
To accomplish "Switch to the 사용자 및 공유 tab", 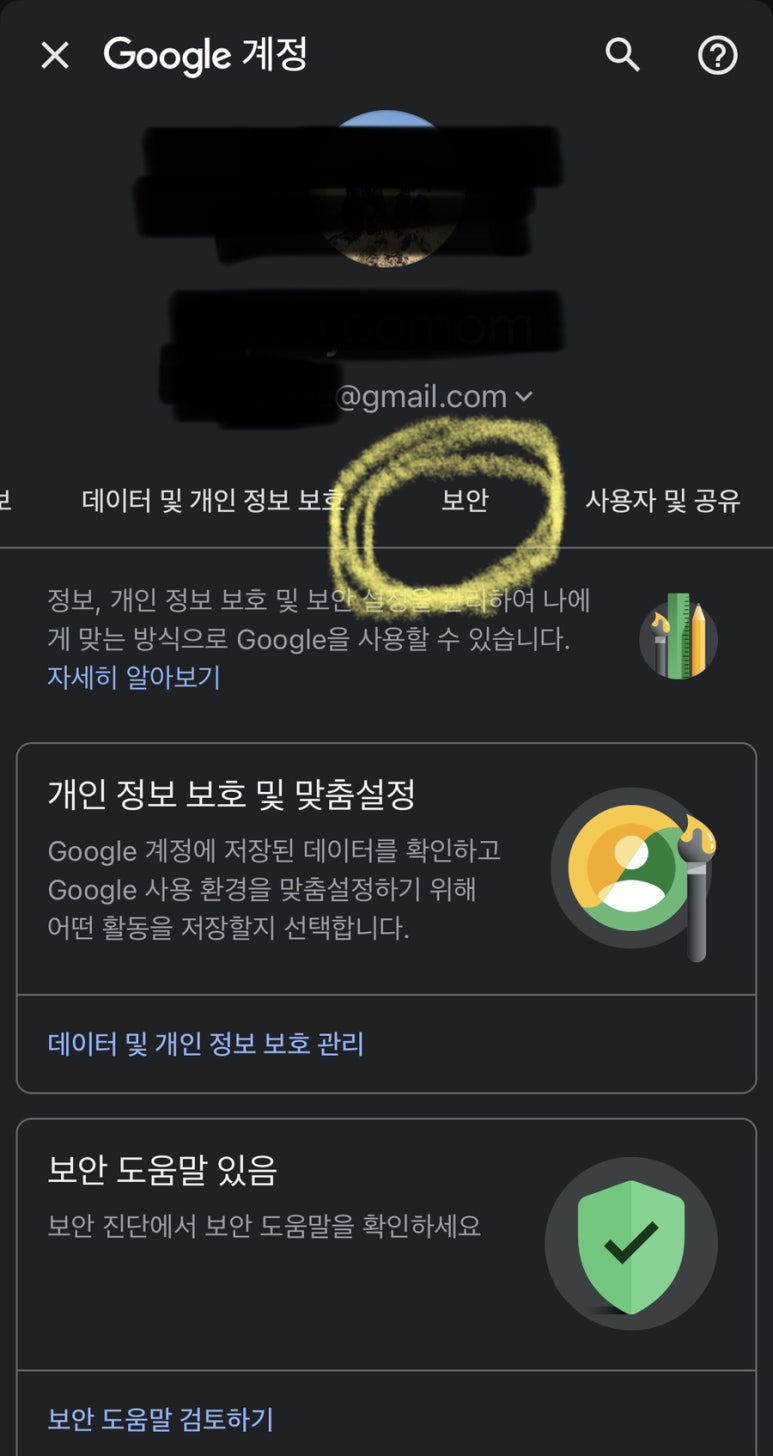I will pos(663,500).
